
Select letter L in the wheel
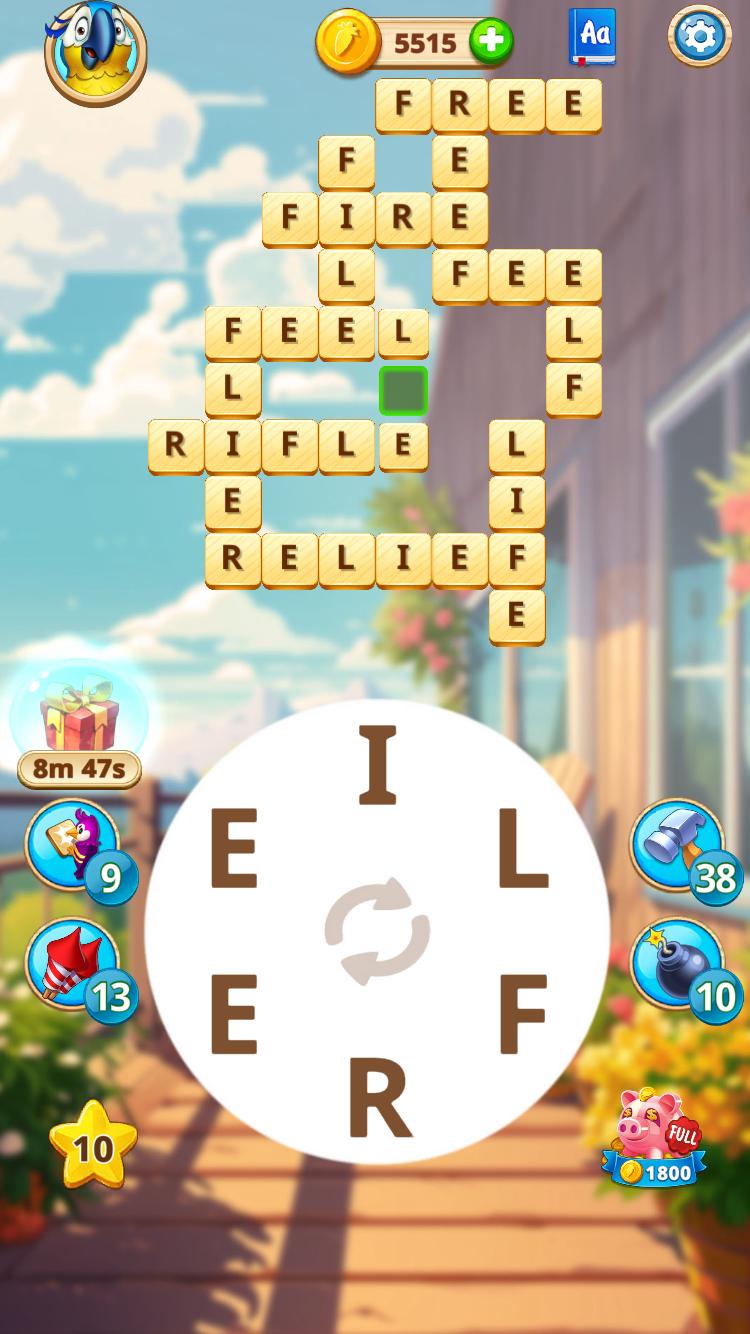523,852
